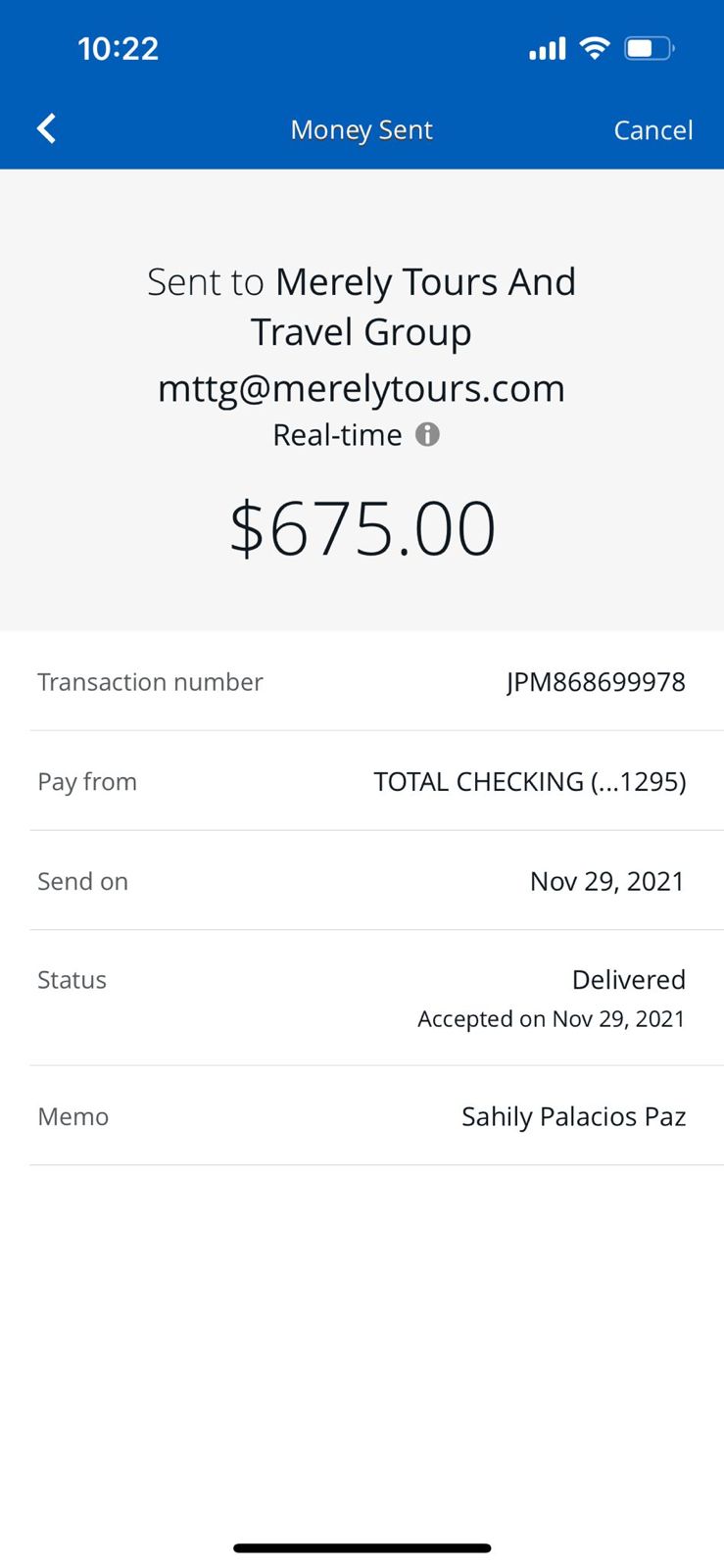This screenshot has height=1568, width=724.
Task: Tap Cancel in the top bar
Action: (x=653, y=130)
